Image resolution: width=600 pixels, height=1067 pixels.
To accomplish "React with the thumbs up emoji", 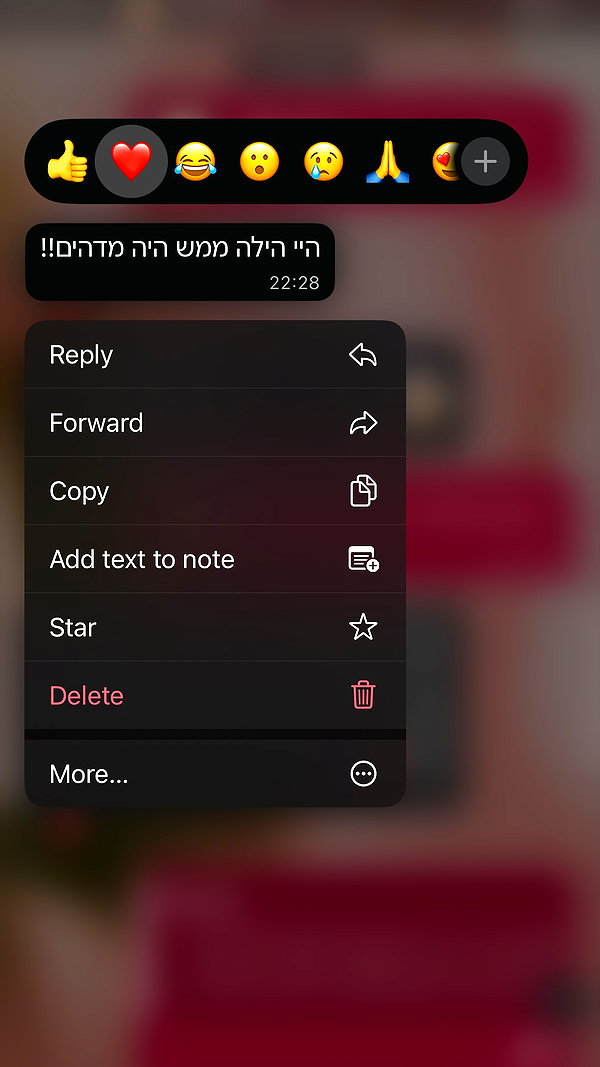I will [67, 161].
